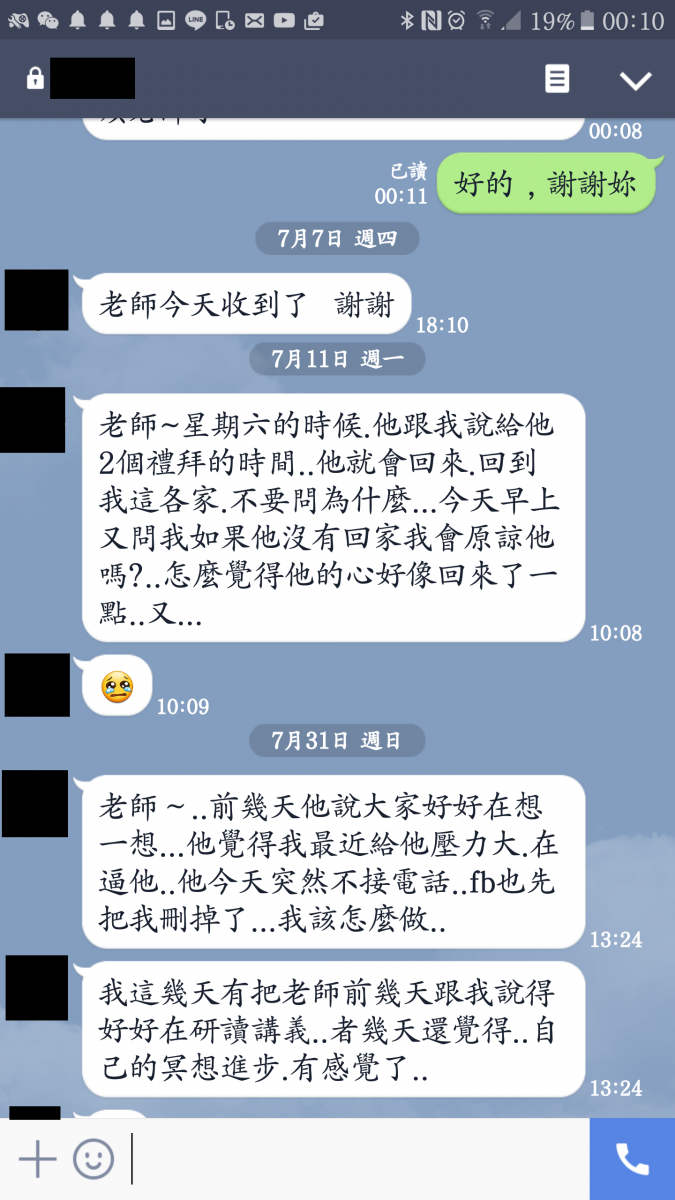Open the emoji and sticker picker

tap(93, 1159)
